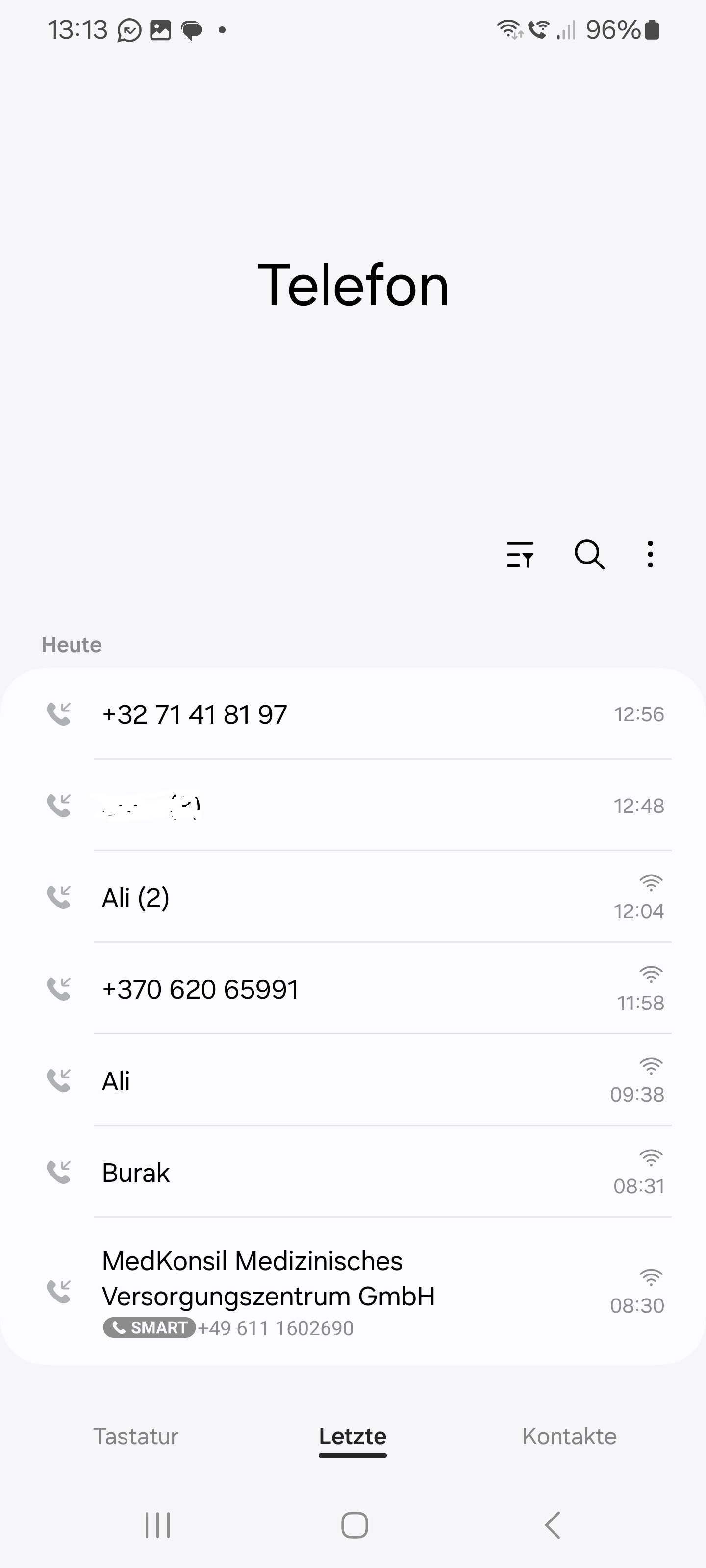Viewport: 706px width, 1568px height.
Task: Open the 09:38 call from Ali
Action: [x=353, y=1080]
